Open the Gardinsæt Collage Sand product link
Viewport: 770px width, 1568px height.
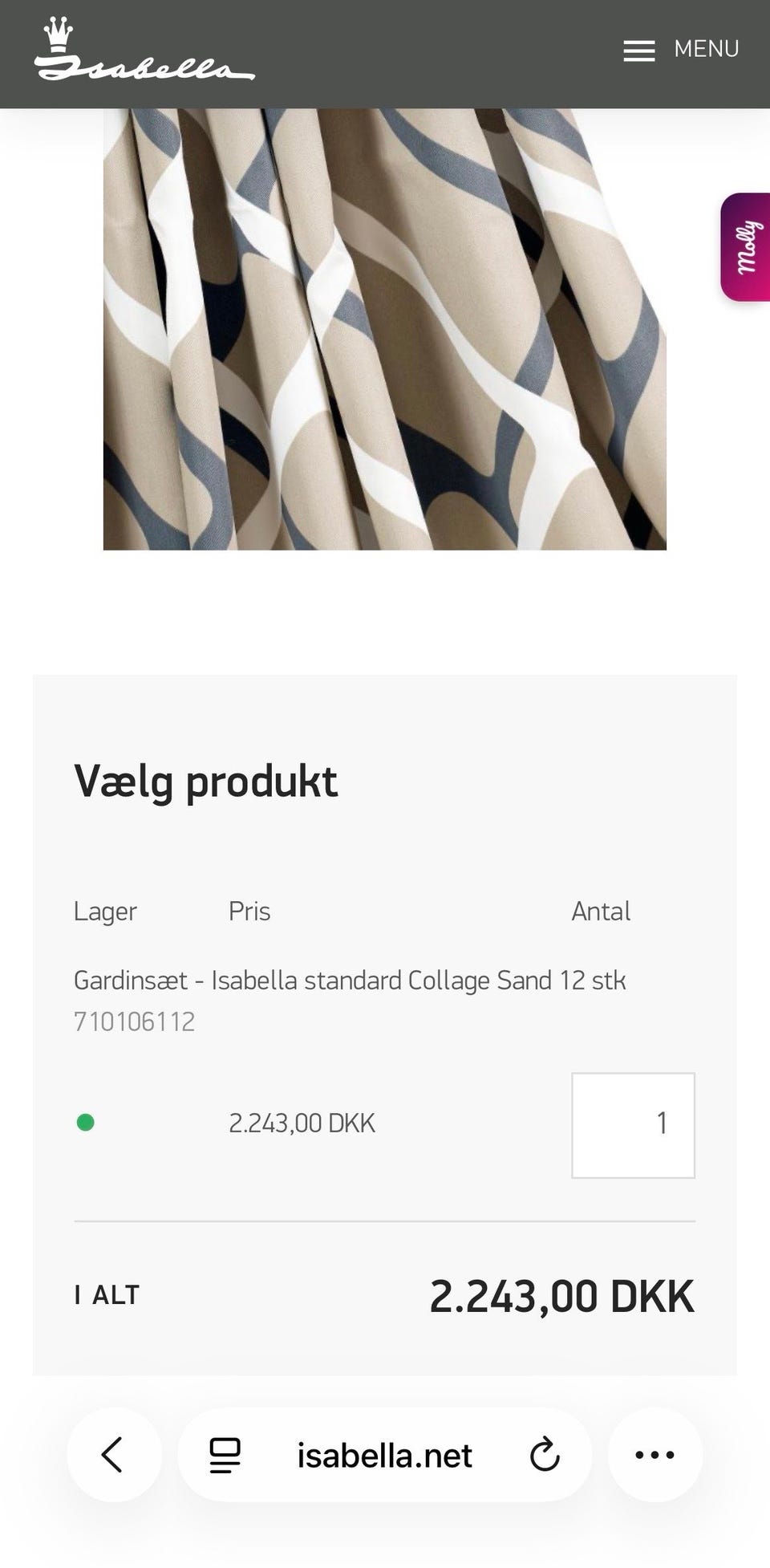coord(350,980)
